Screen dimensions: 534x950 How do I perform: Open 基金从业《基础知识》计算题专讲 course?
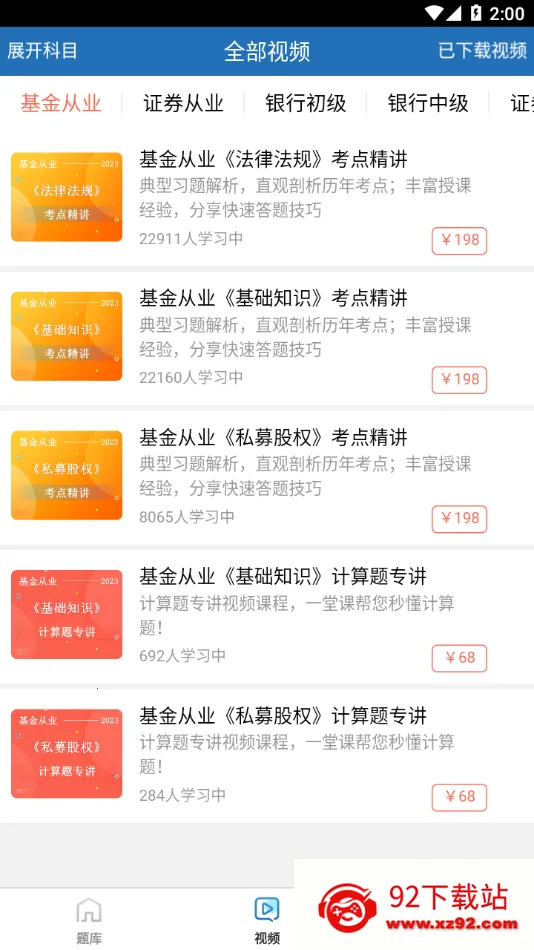267,616
